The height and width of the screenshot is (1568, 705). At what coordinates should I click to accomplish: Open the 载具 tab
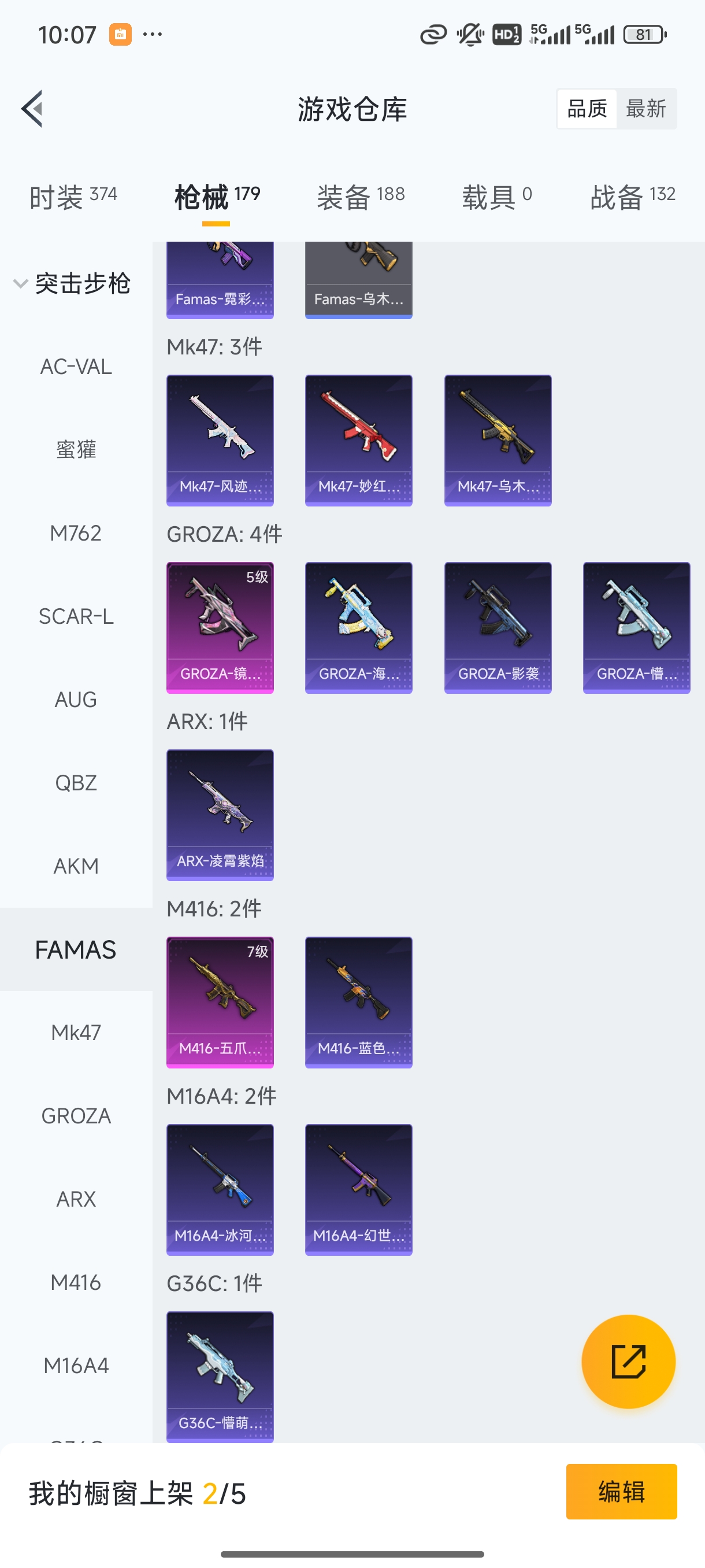[496, 197]
